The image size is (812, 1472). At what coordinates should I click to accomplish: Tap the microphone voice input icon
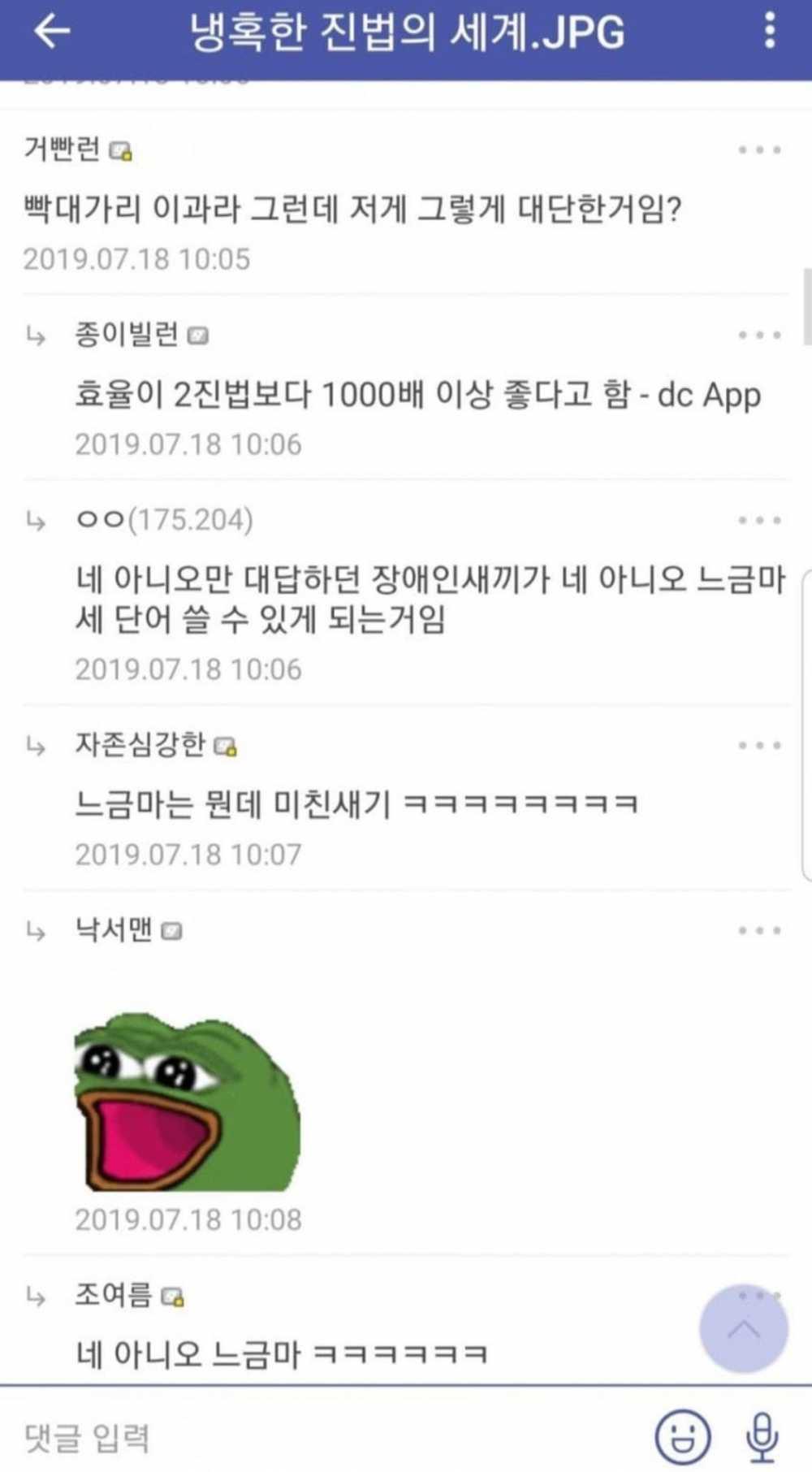pyautogui.click(x=762, y=1437)
